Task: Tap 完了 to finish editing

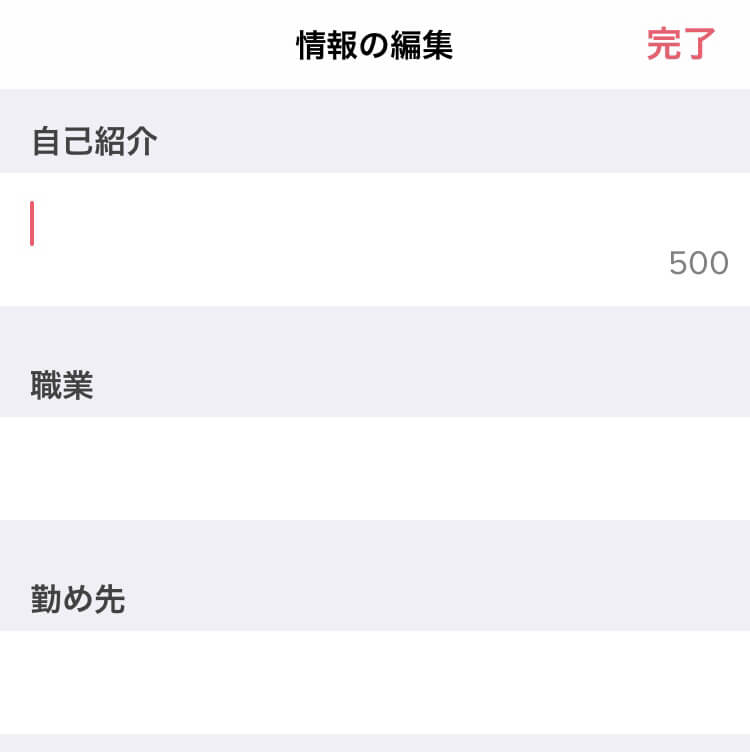Action: [x=680, y=45]
